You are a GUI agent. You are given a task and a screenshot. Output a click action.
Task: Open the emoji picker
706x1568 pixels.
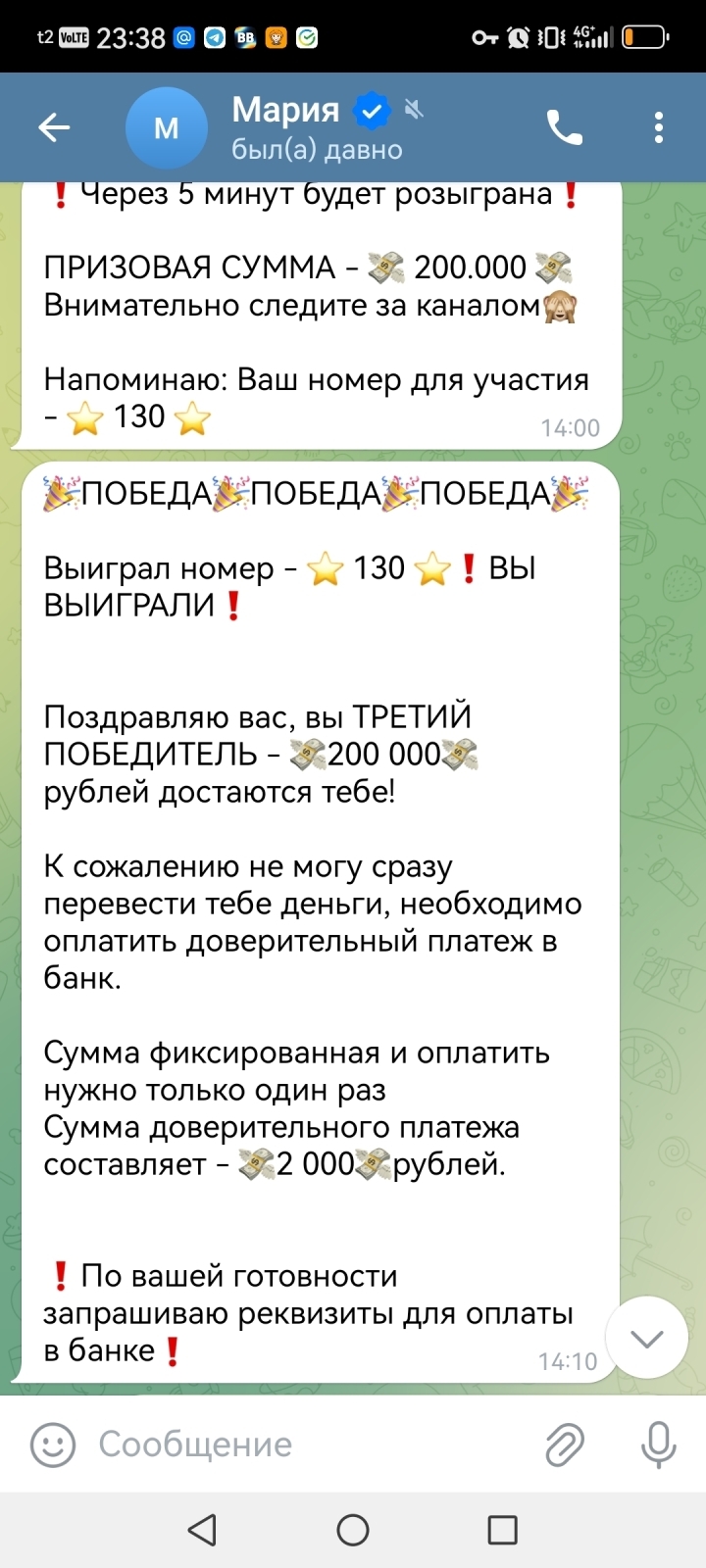click(x=53, y=1443)
